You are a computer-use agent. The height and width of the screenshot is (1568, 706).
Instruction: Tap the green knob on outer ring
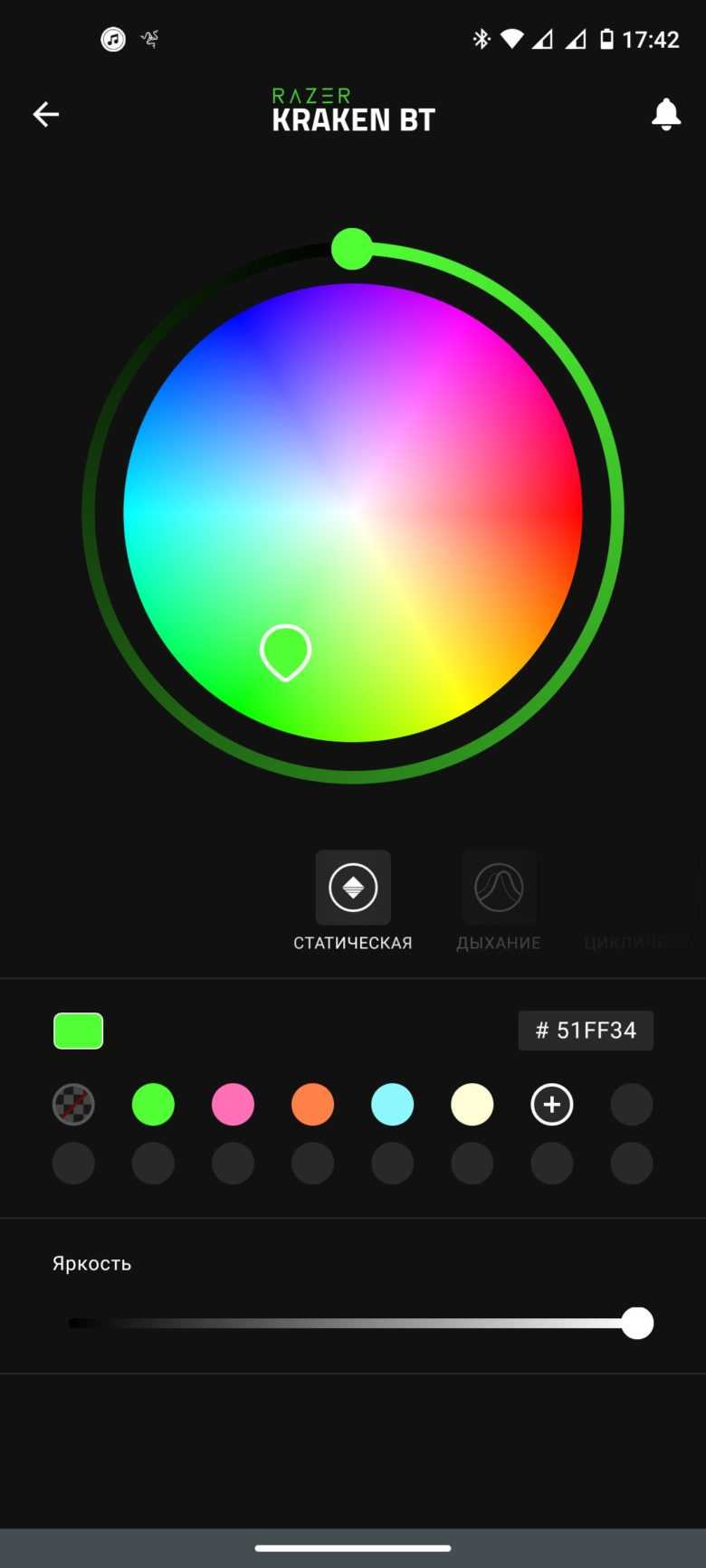coord(352,249)
